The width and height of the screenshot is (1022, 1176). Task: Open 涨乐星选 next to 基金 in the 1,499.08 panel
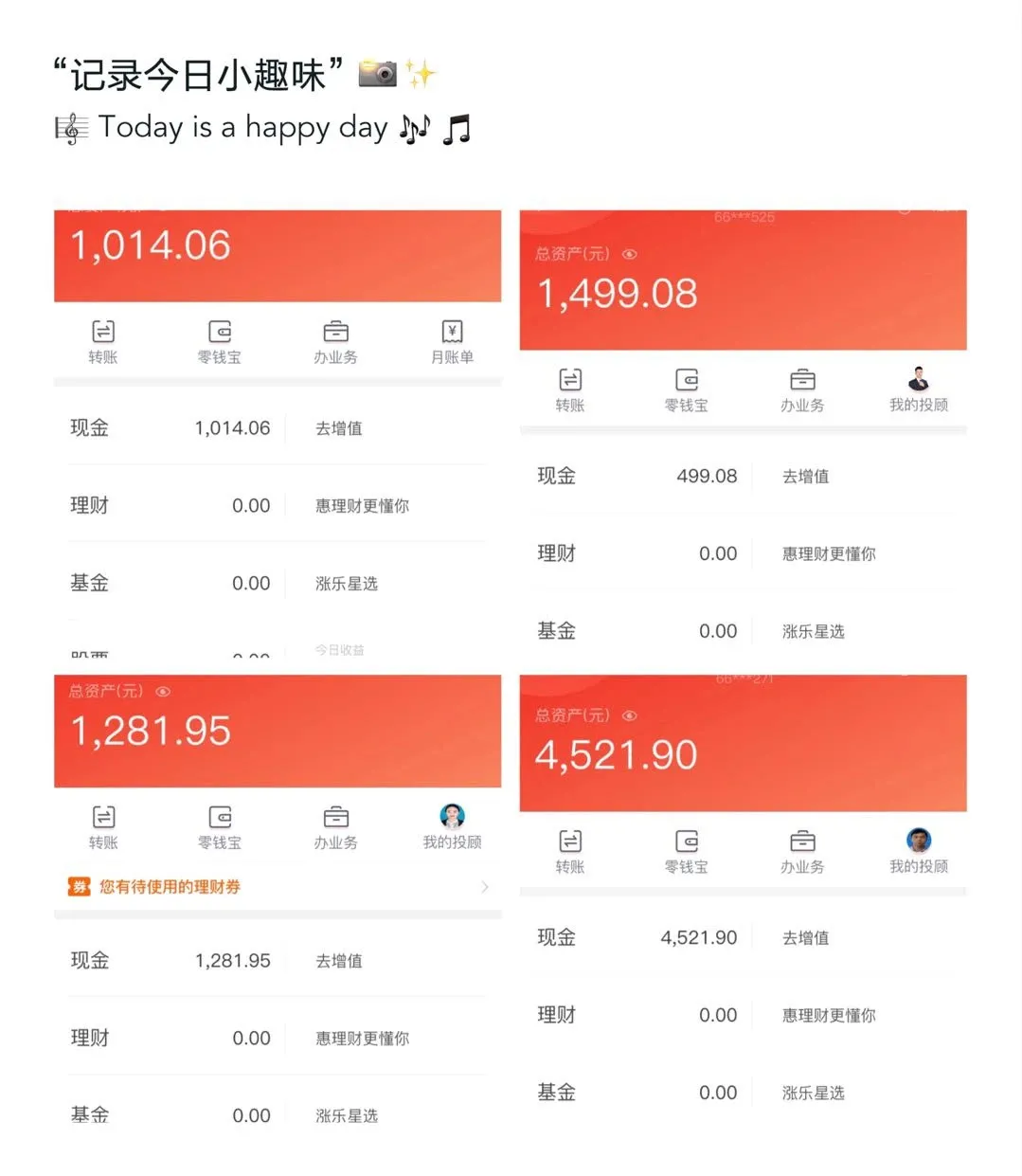813,631
